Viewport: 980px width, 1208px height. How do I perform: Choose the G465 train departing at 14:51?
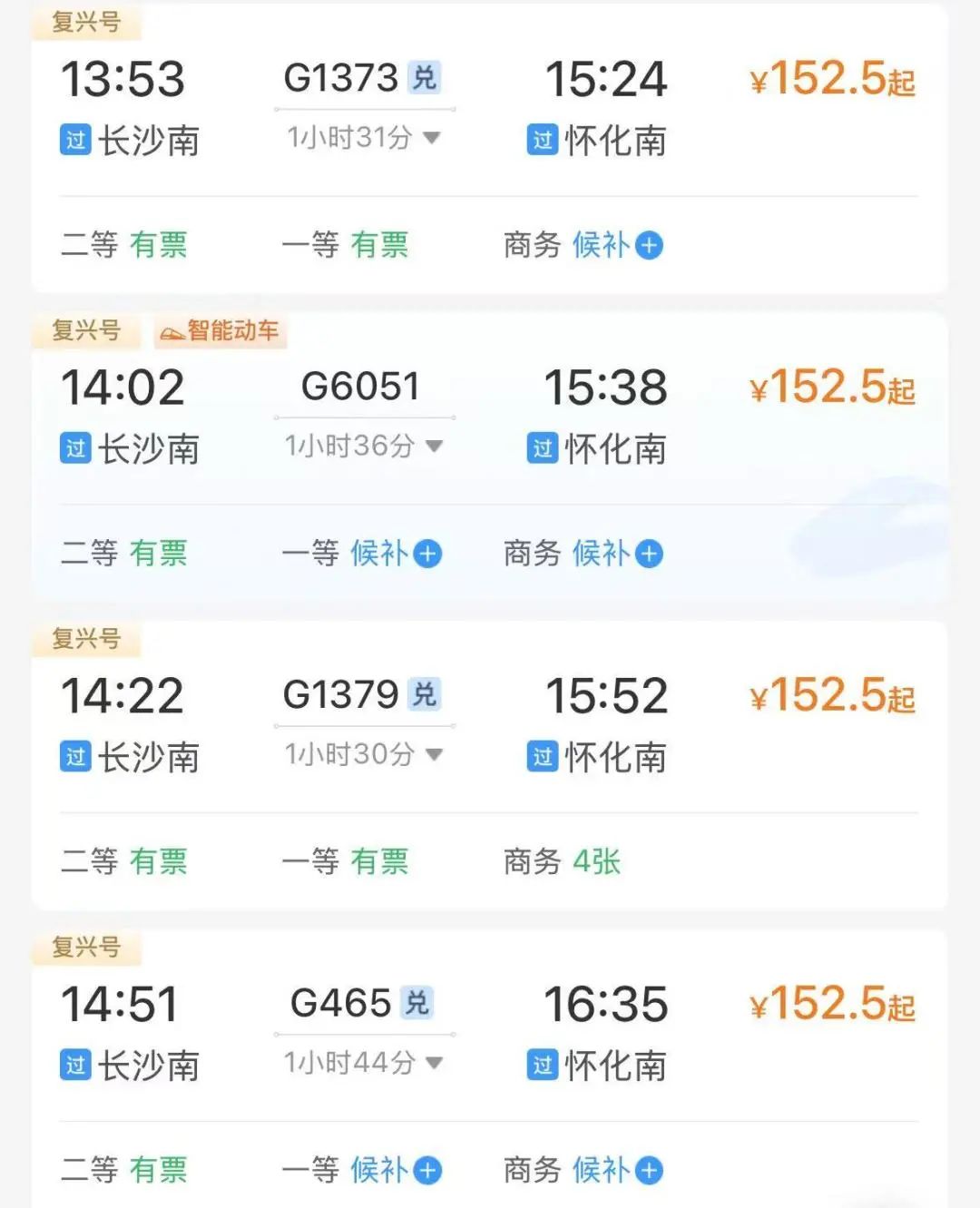(x=341, y=1005)
